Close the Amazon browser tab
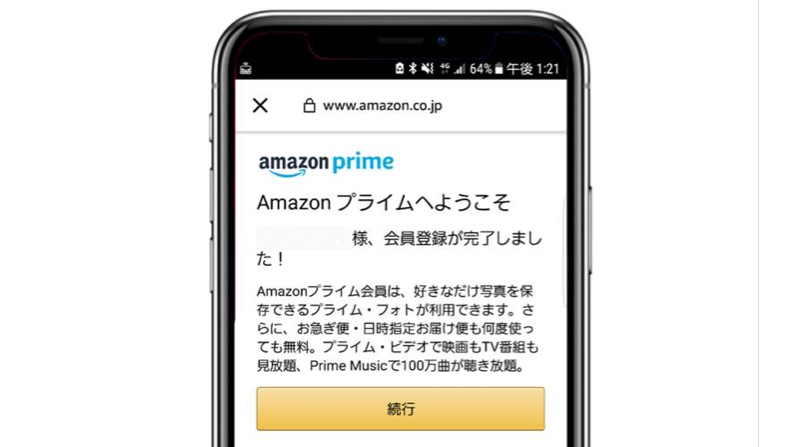 coord(260,105)
